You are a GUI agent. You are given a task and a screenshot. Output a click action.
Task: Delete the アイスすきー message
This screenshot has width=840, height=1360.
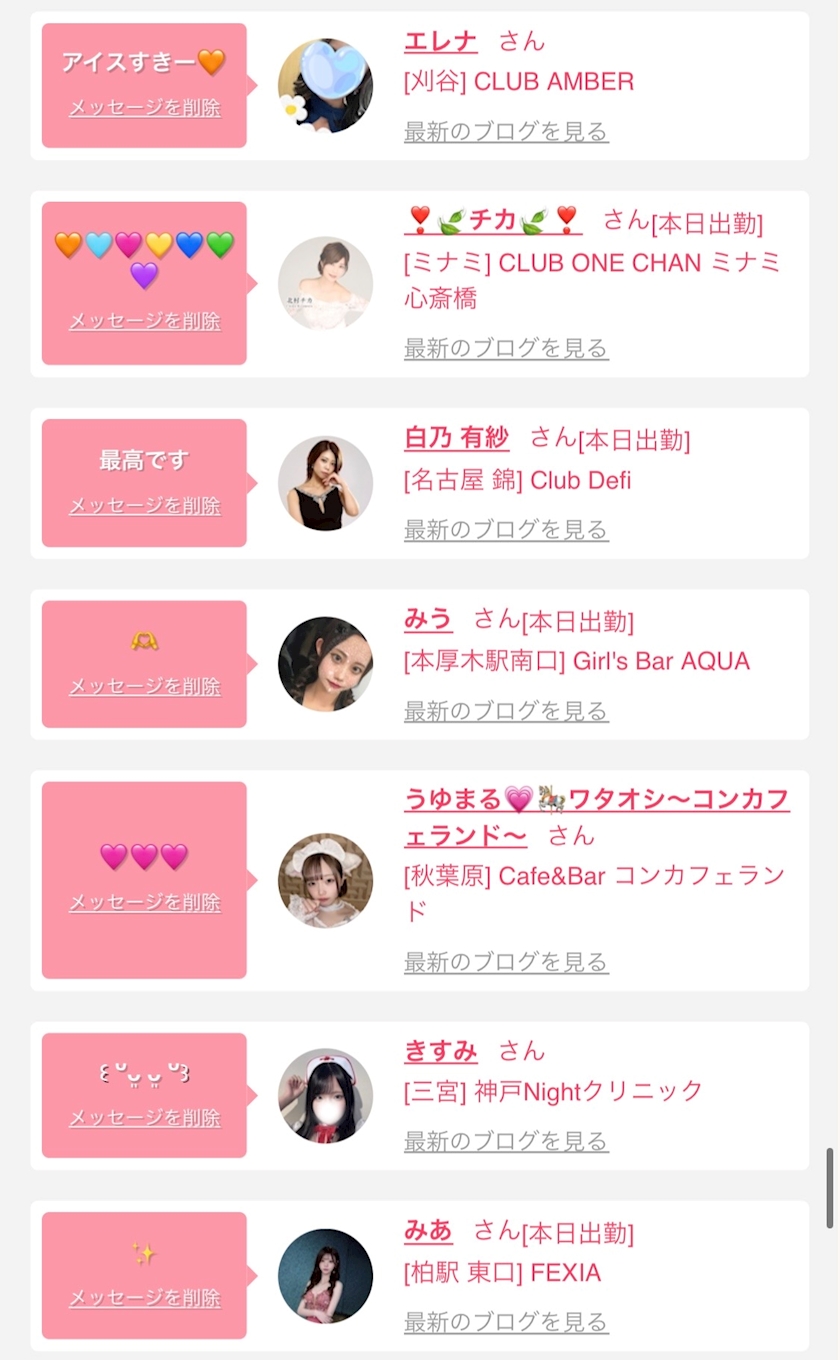coord(145,107)
